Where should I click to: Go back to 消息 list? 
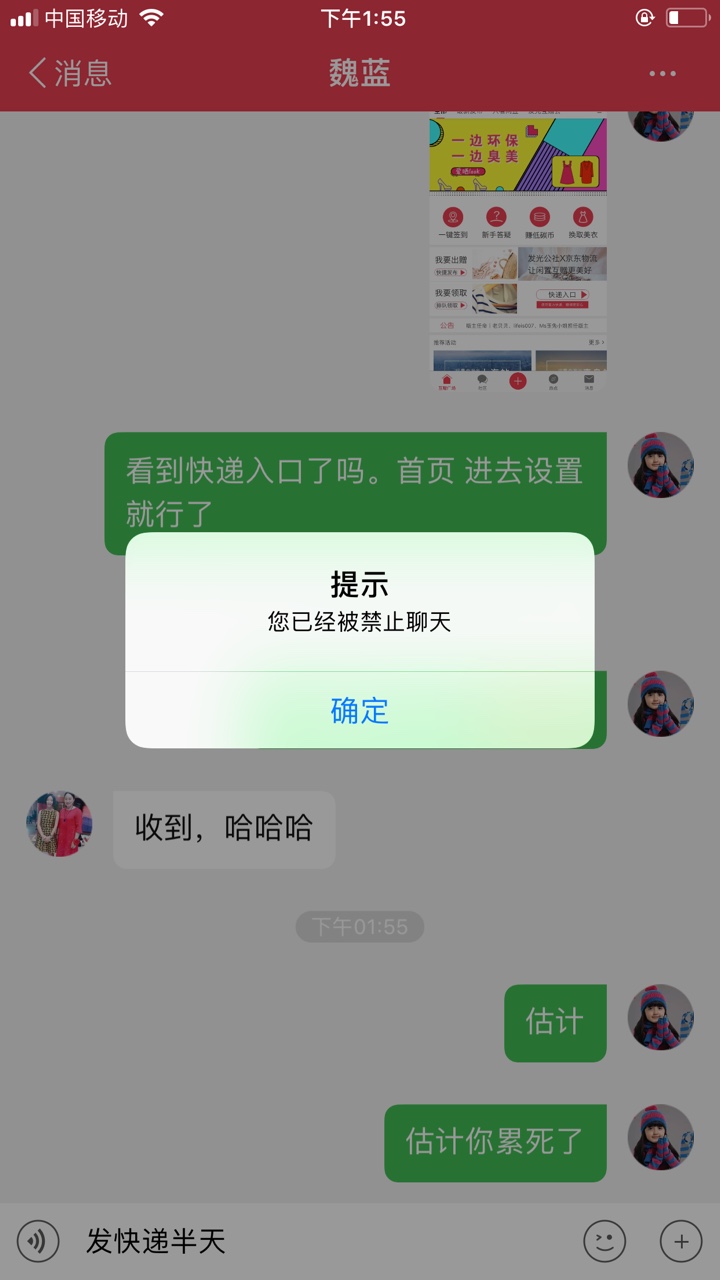pos(69,73)
